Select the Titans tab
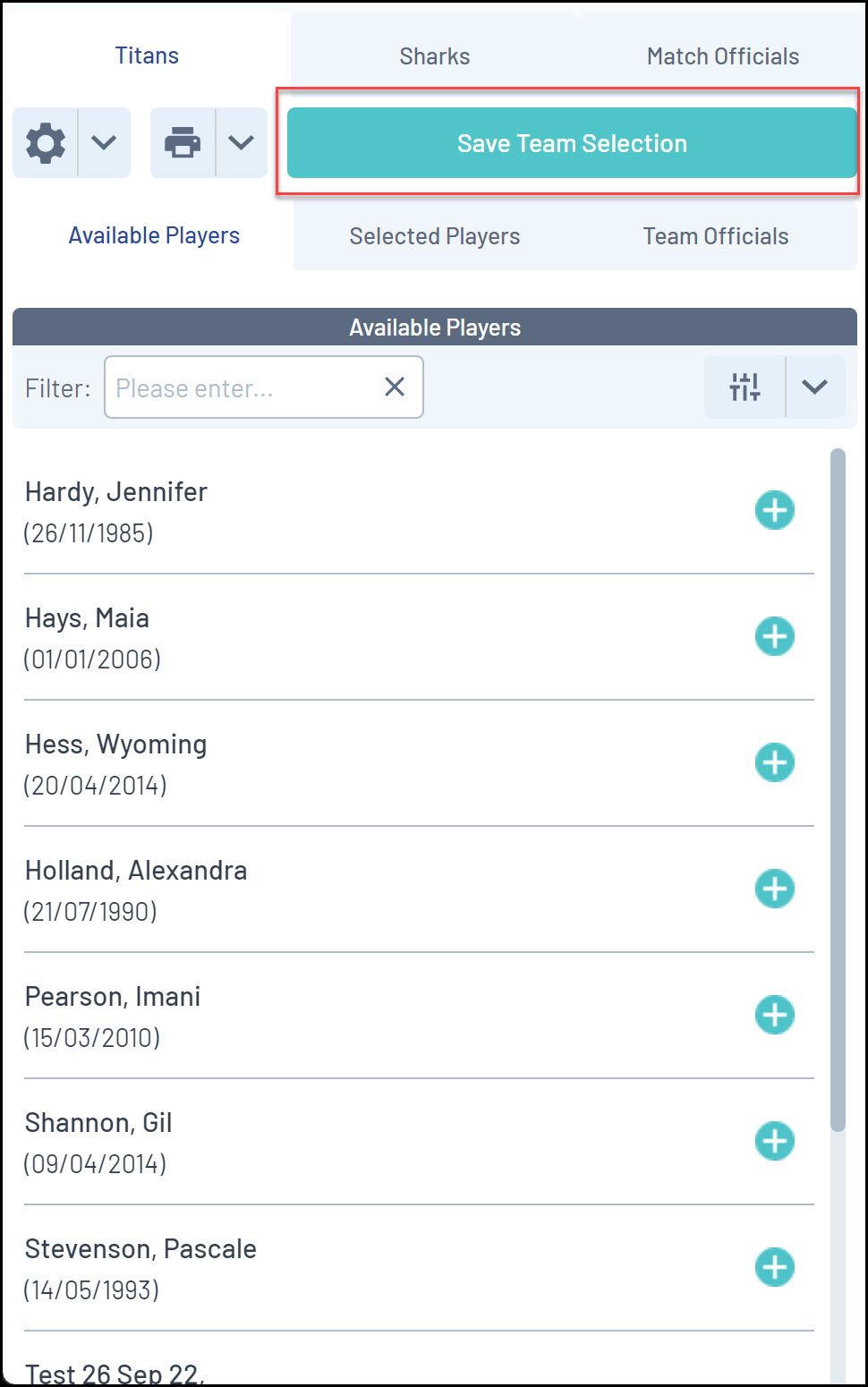 [147, 55]
